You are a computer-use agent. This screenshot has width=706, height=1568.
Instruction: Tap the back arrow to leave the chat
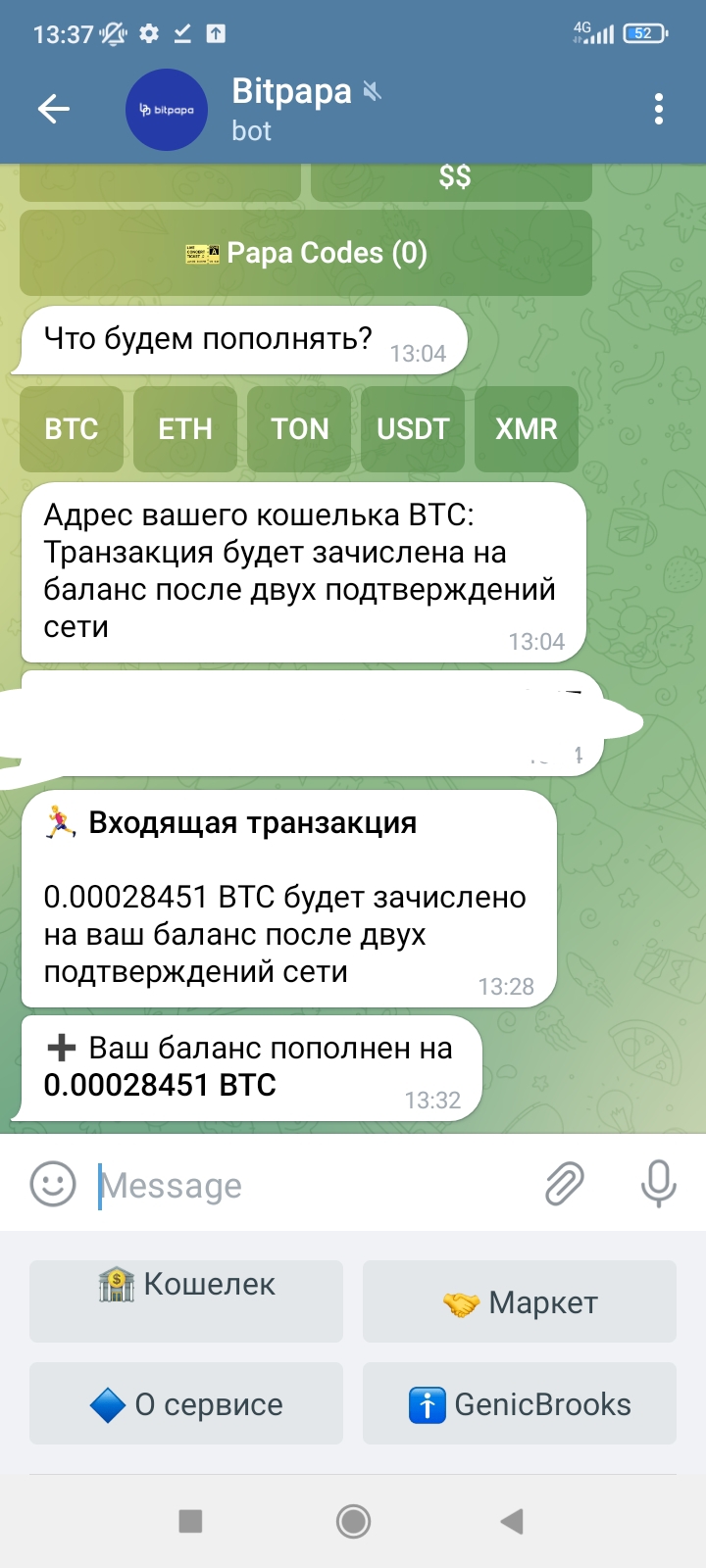(x=54, y=109)
